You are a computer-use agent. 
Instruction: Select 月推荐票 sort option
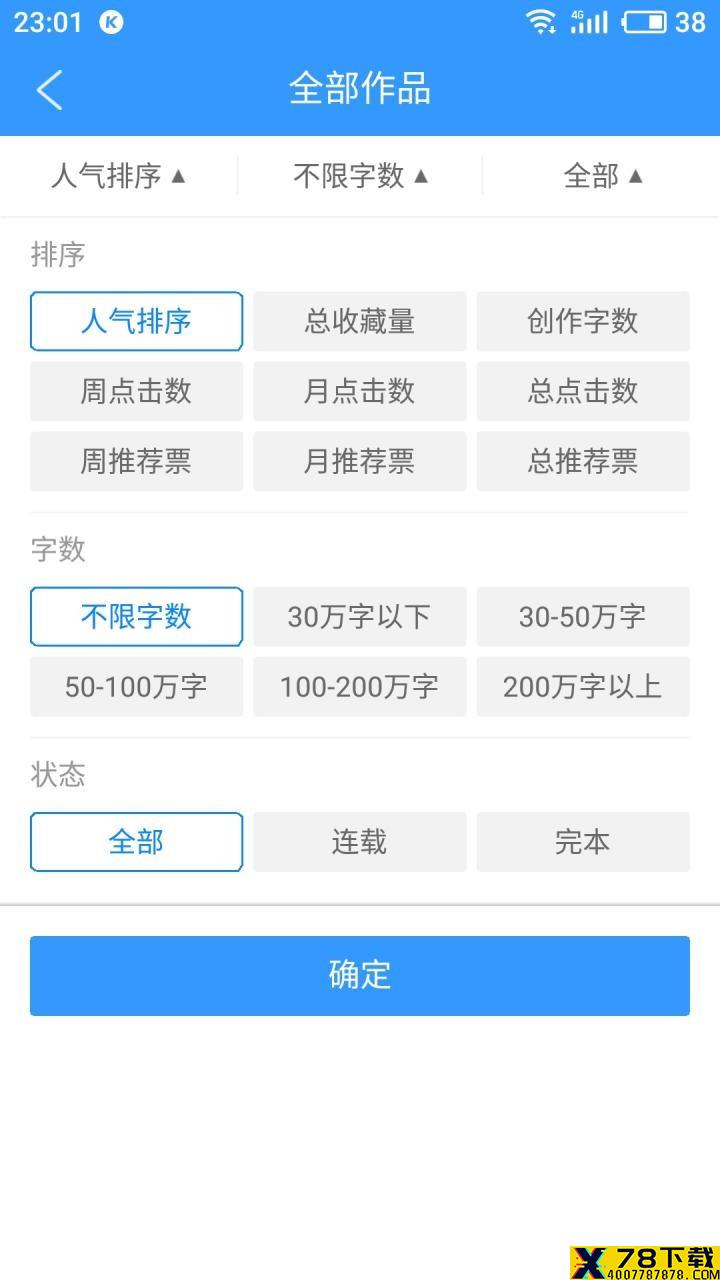[360, 461]
